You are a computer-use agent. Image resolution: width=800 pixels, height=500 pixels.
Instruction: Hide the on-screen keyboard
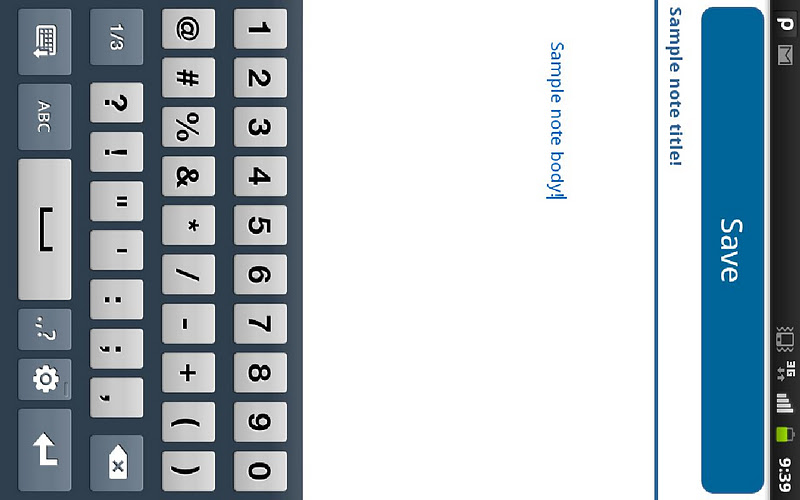44,42
